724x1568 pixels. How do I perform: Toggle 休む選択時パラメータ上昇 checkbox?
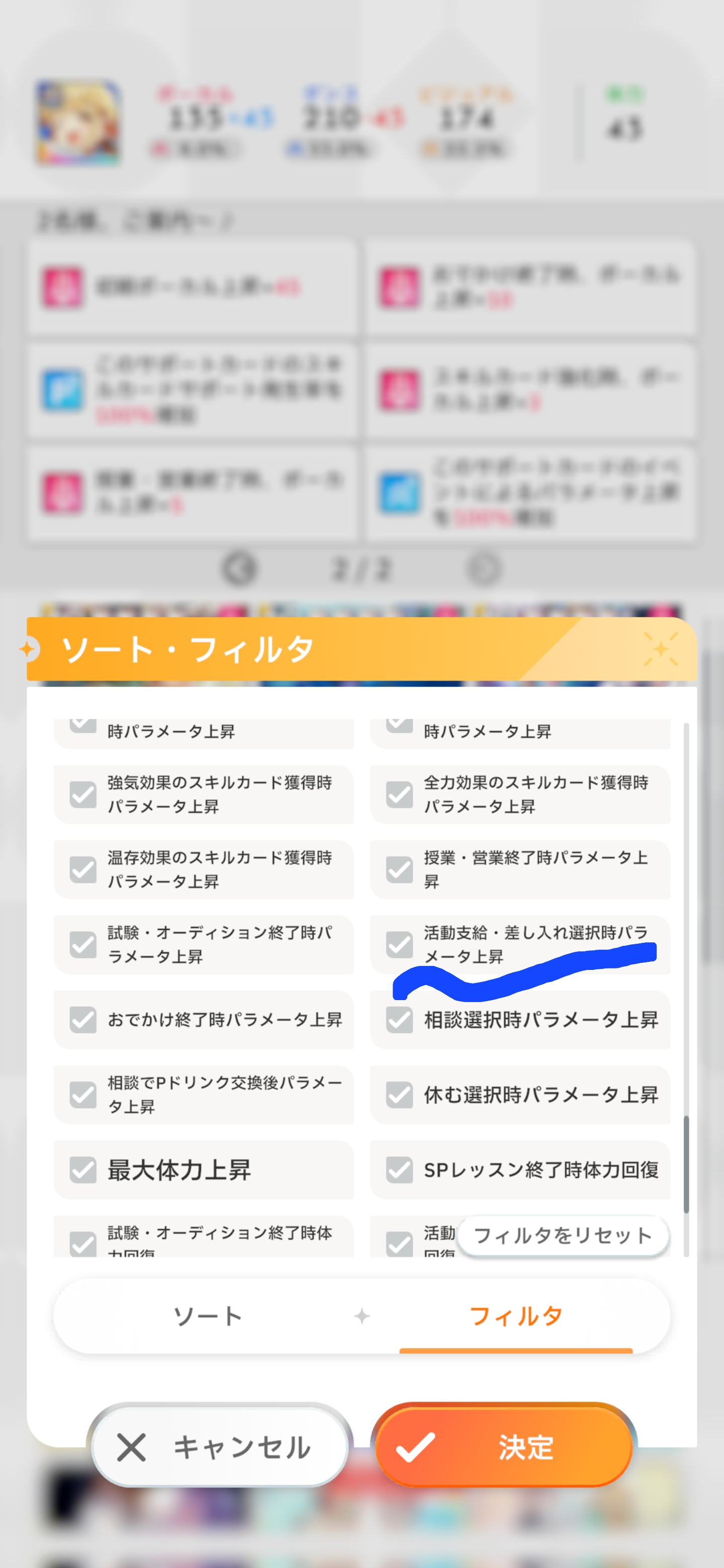(x=399, y=1095)
